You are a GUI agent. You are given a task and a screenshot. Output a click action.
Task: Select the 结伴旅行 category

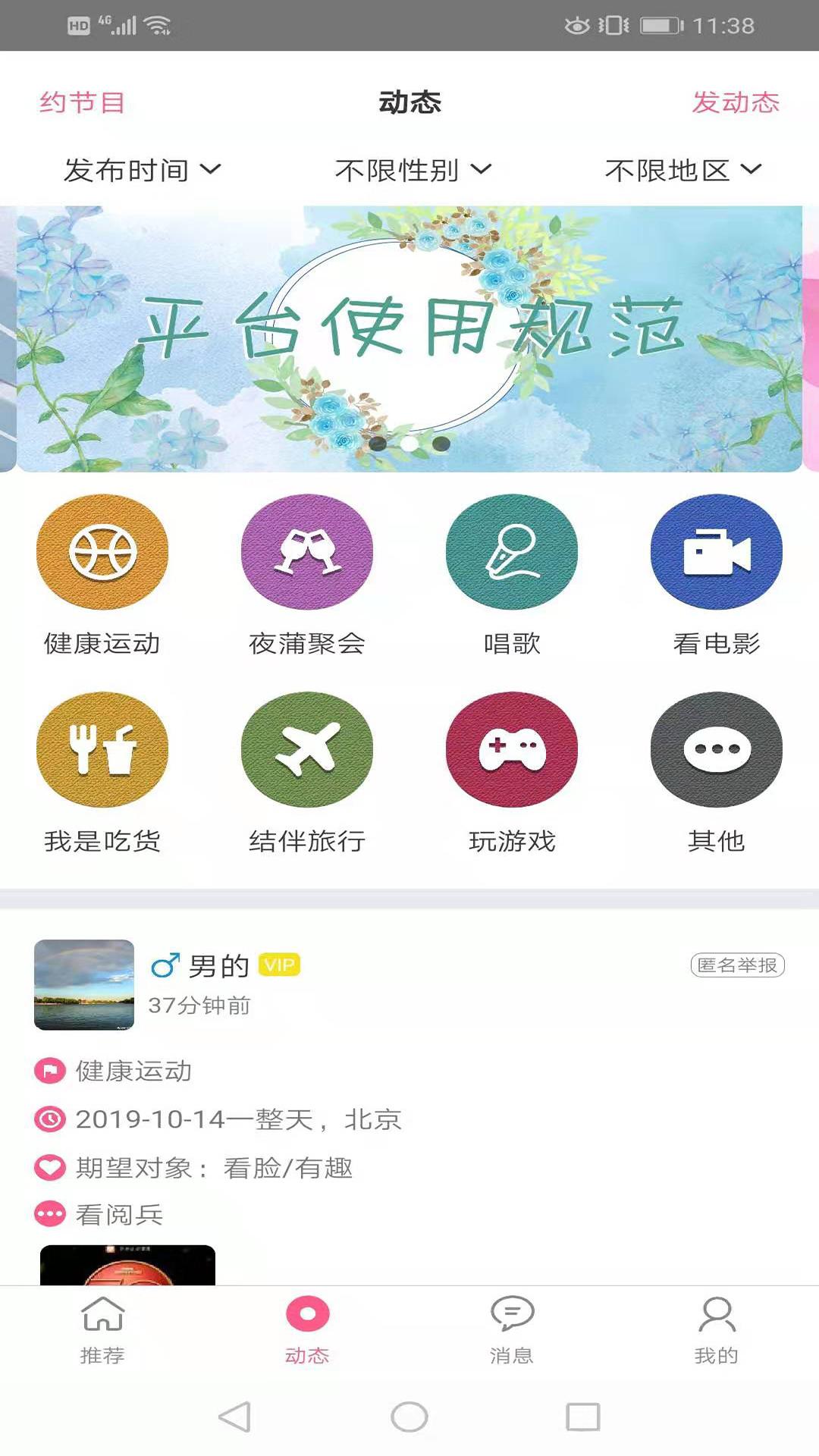tap(307, 749)
